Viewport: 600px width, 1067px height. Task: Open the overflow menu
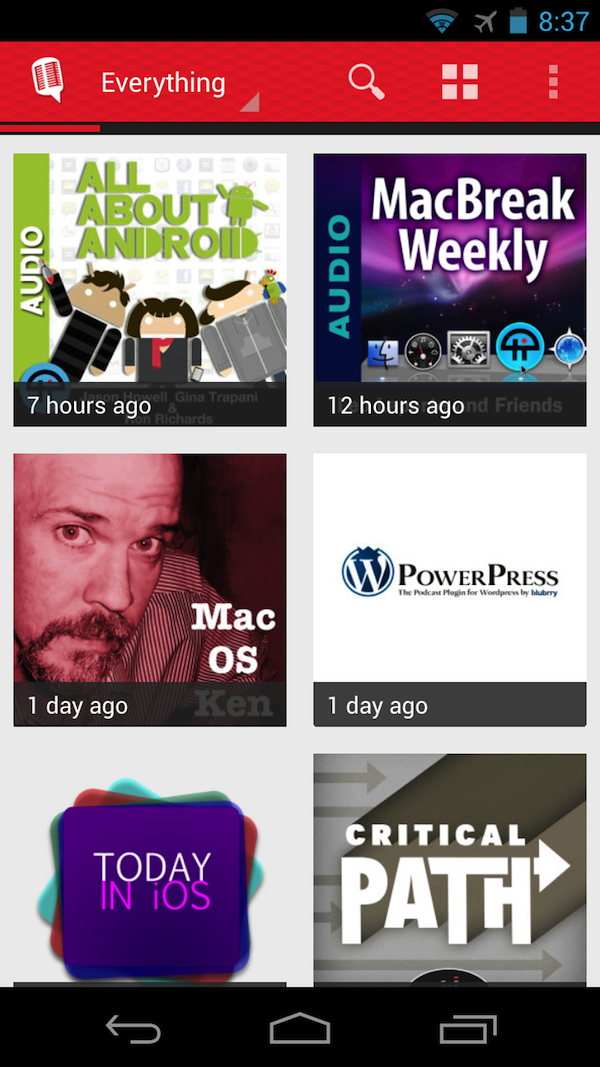[553, 82]
